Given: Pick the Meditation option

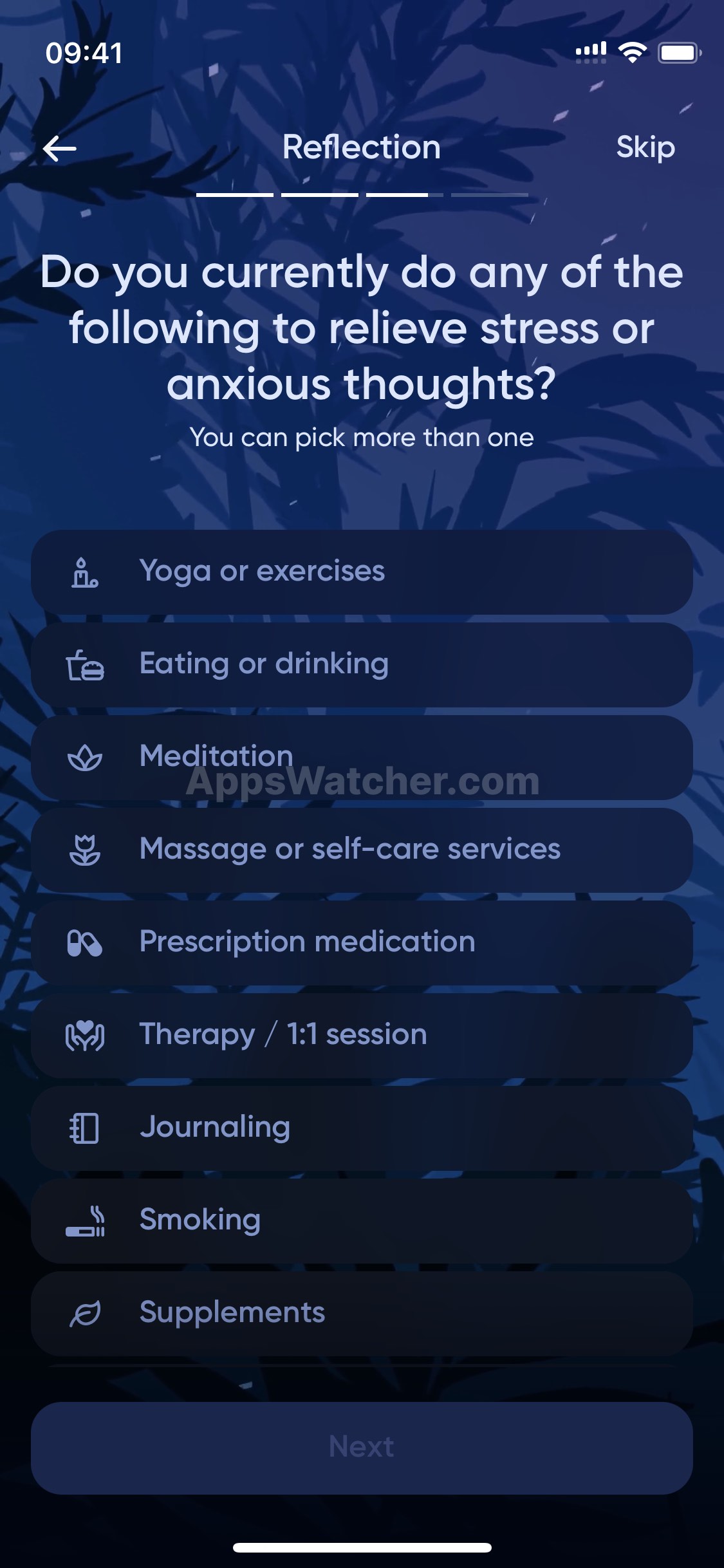Looking at the screenshot, I should (362, 757).
